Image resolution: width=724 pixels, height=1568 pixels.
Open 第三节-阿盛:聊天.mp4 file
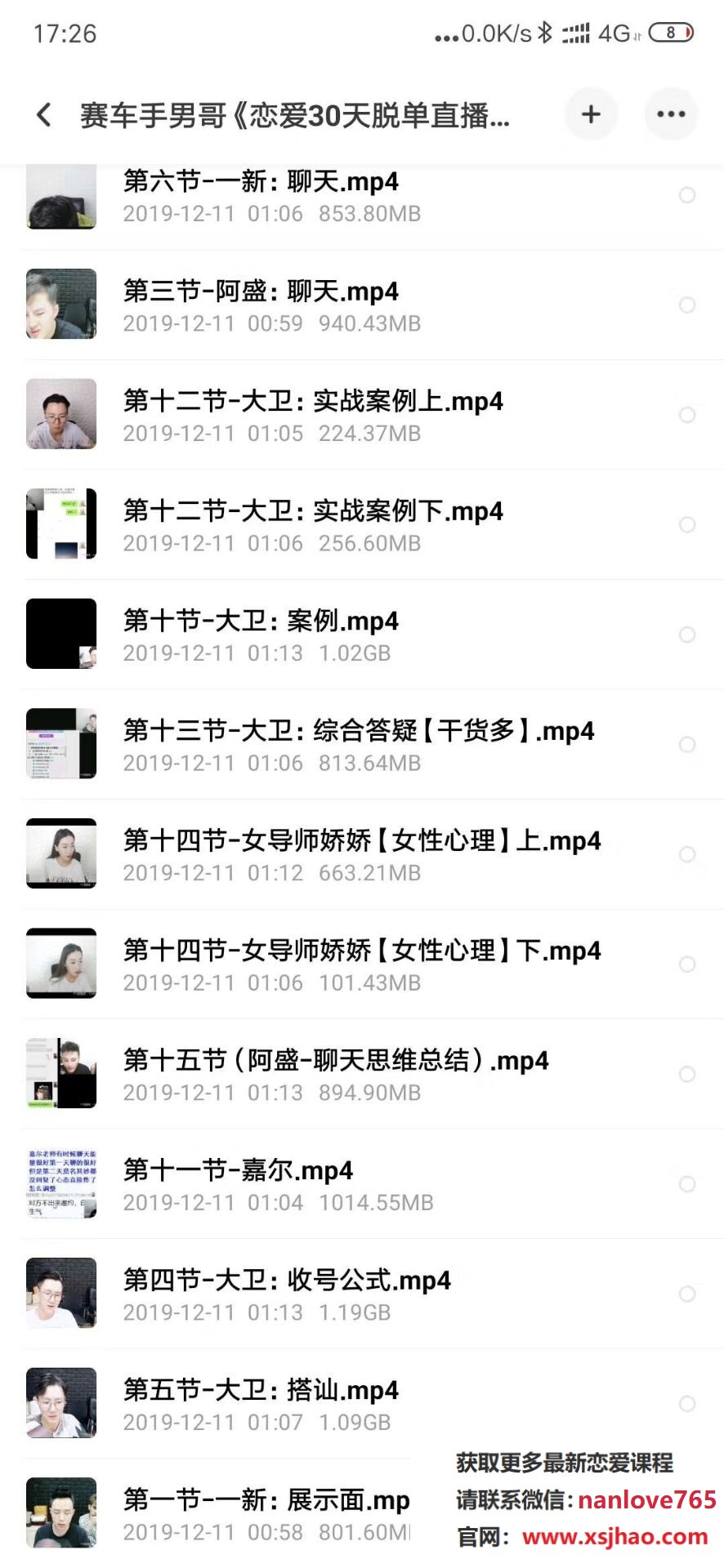coord(261,305)
